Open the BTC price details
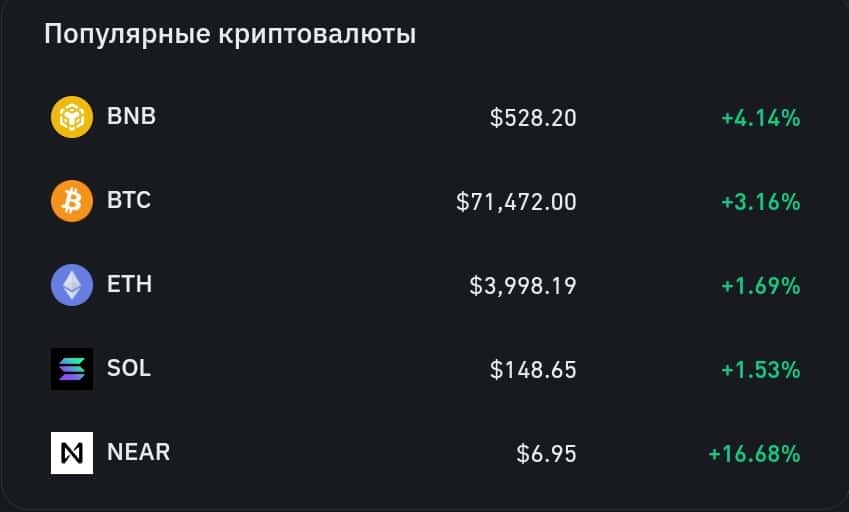The width and height of the screenshot is (849, 512). tap(516, 201)
